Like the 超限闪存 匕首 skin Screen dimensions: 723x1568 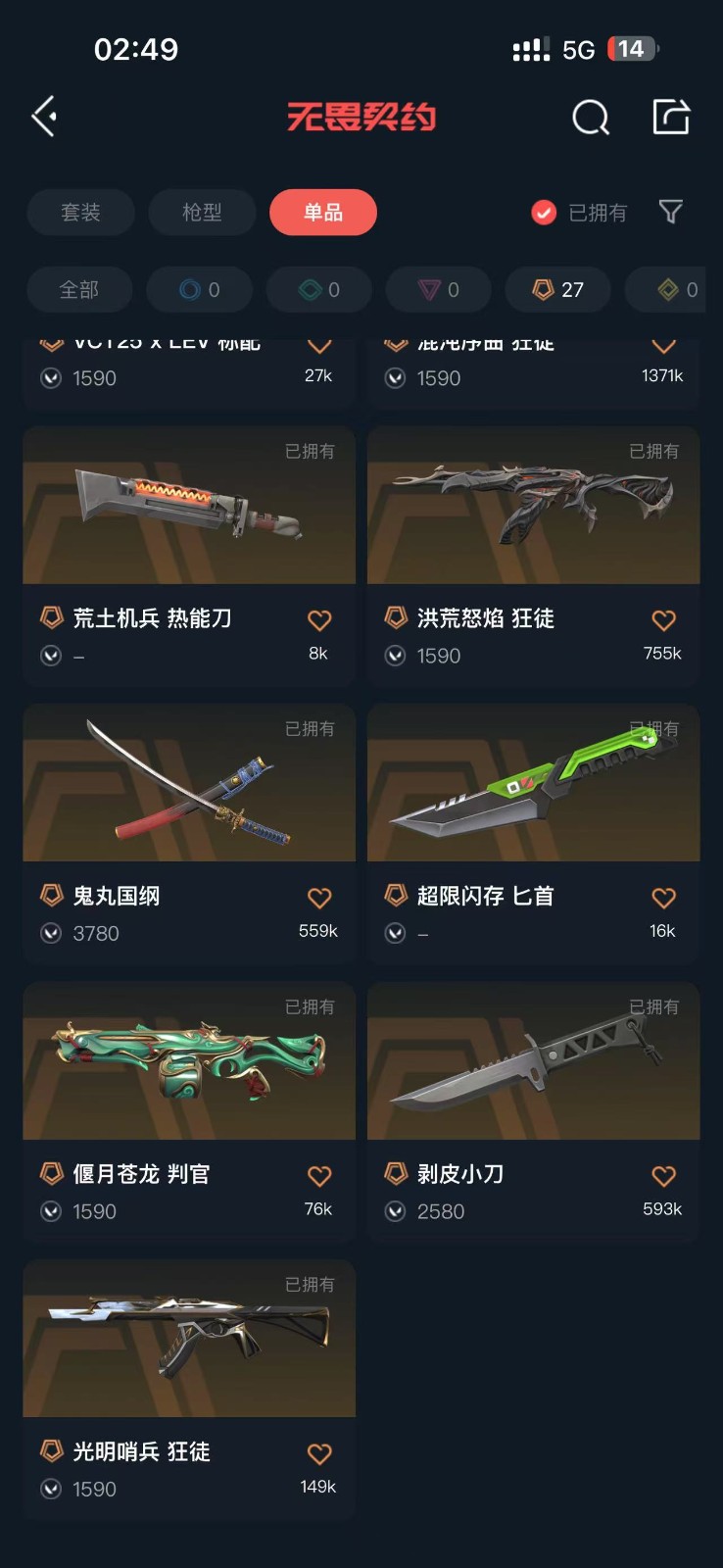[x=663, y=898]
